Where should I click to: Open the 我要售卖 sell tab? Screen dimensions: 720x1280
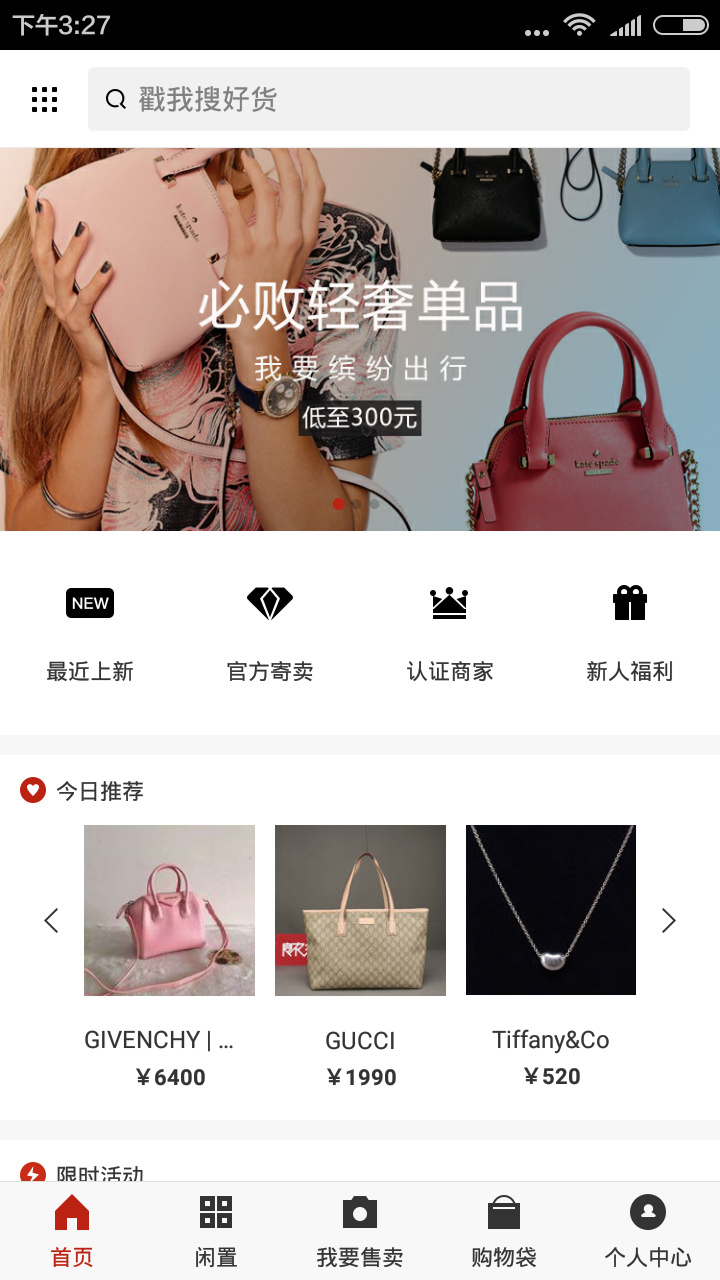[360, 1231]
